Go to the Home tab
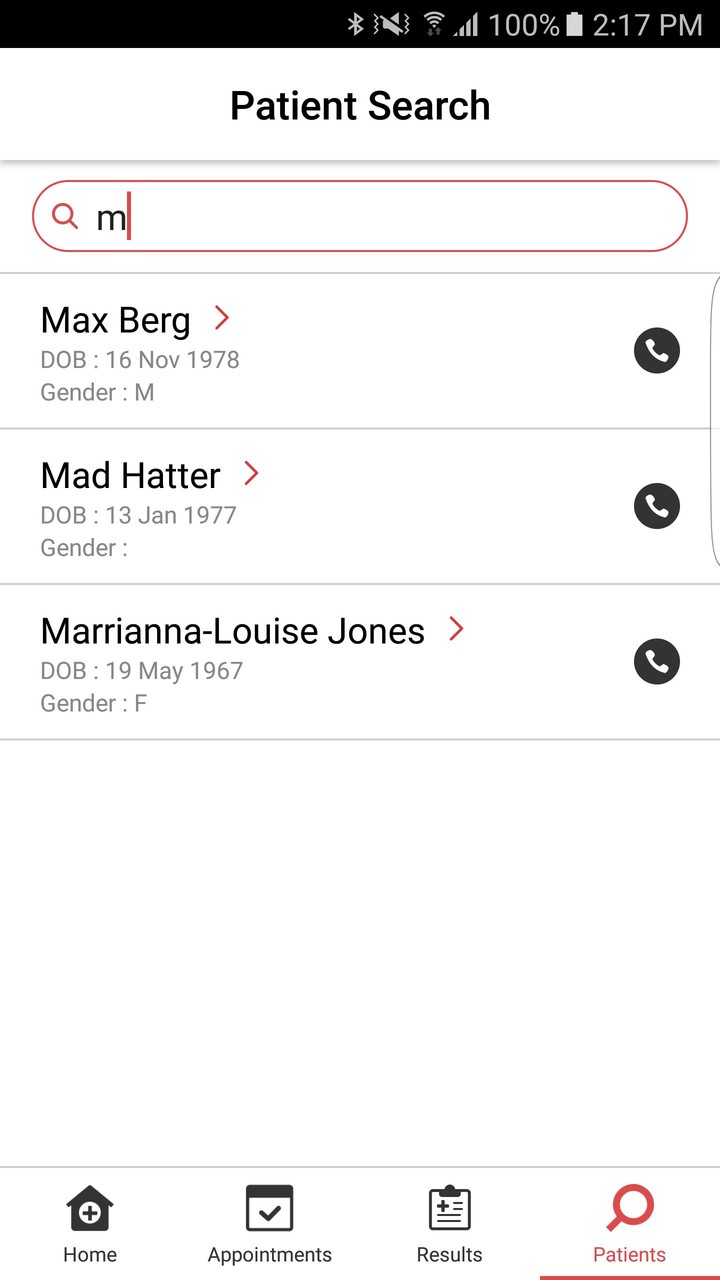This screenshot has width=720, height=1280. [90, 1224]
